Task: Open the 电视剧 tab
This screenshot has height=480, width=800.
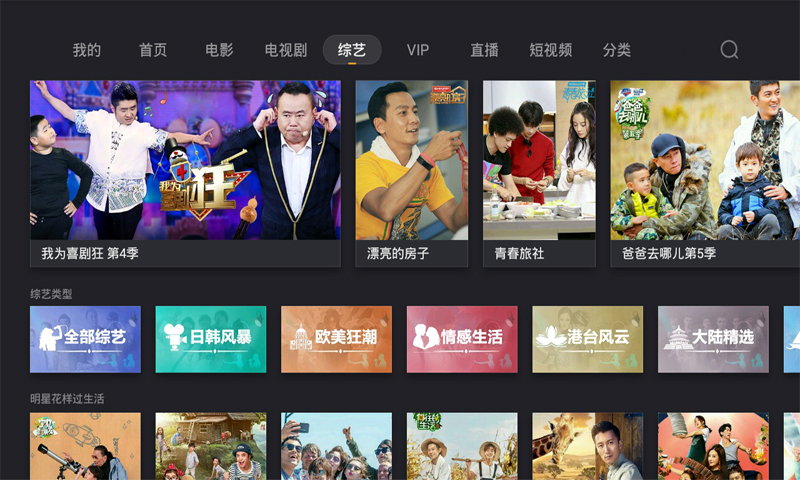Action: [x=286, y=50]
